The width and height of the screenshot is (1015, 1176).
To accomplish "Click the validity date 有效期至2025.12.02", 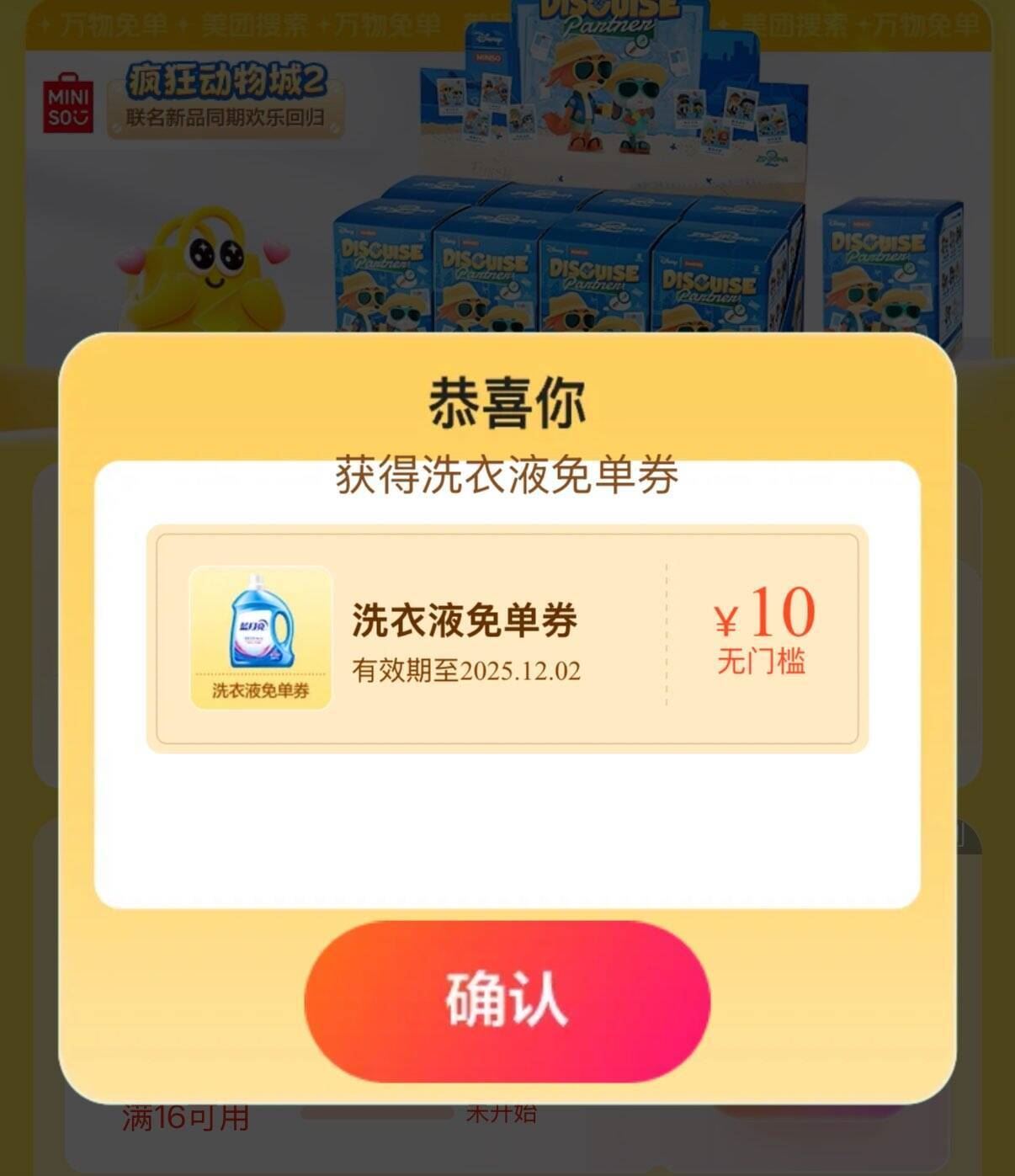I will click(x=467, y=669).
